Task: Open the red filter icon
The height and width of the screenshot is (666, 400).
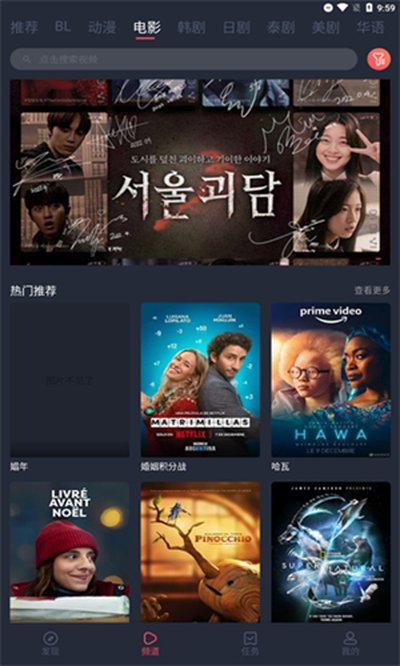Action: 379,59
